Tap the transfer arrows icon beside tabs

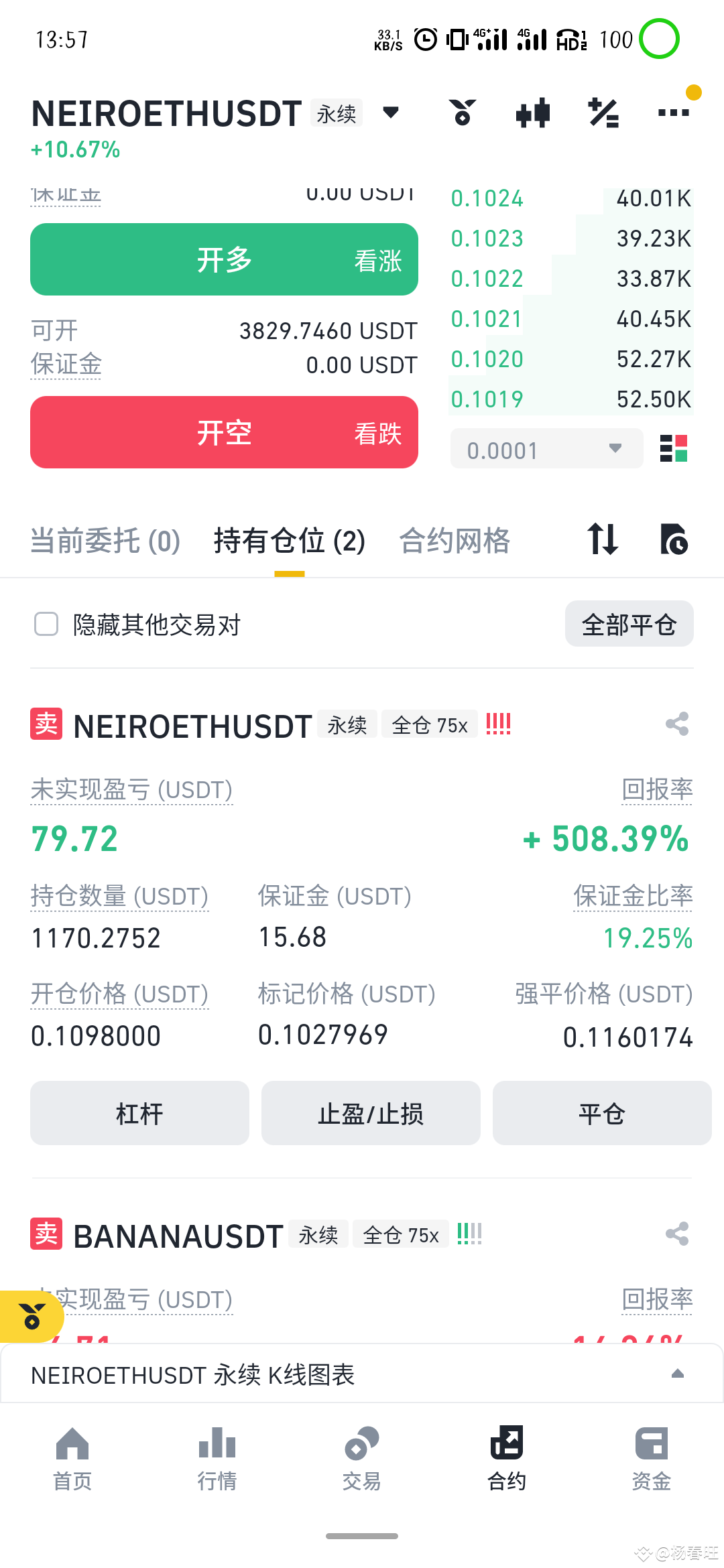tap(602, 540)
